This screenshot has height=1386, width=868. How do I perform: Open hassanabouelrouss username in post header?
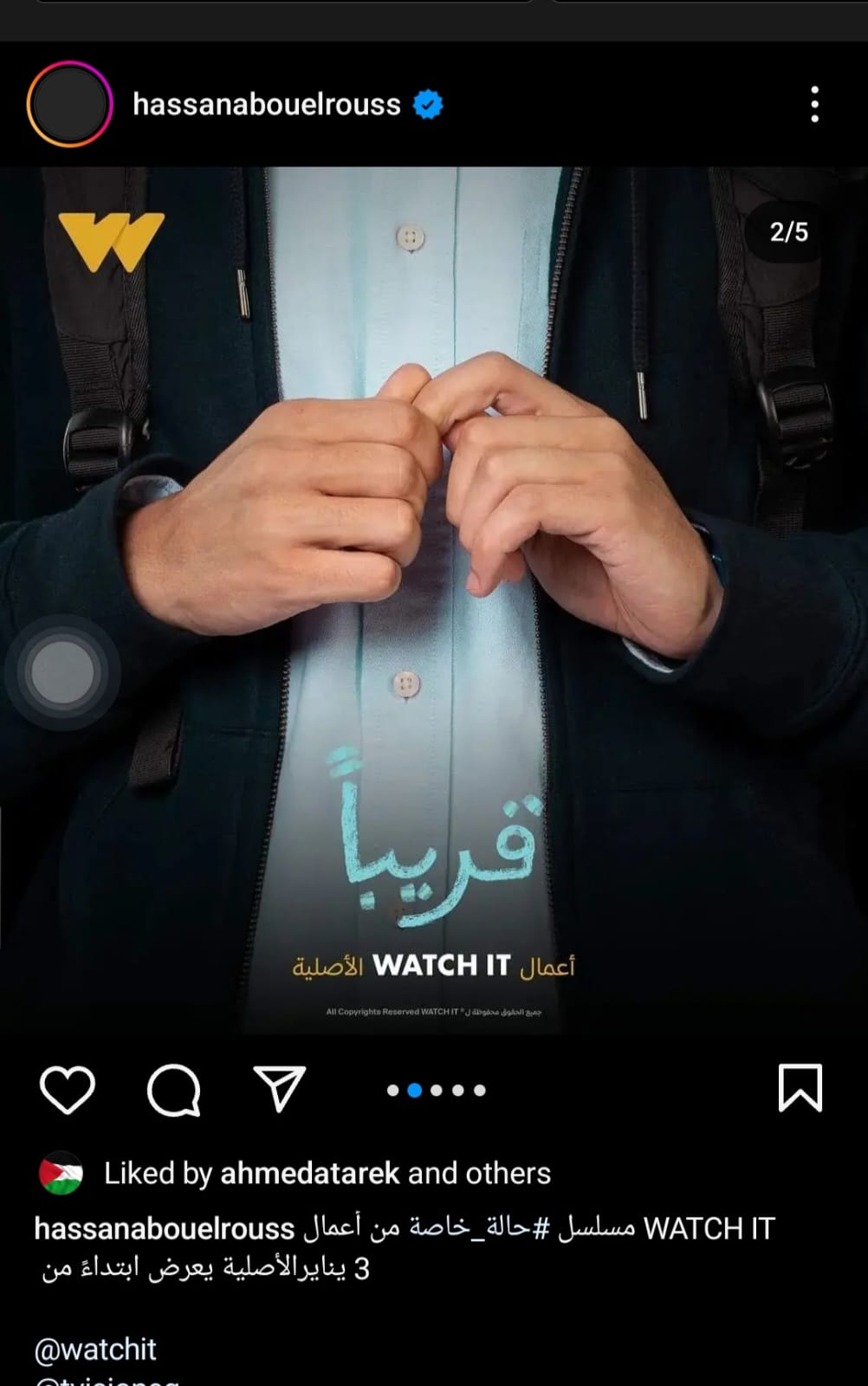(266, 105)
